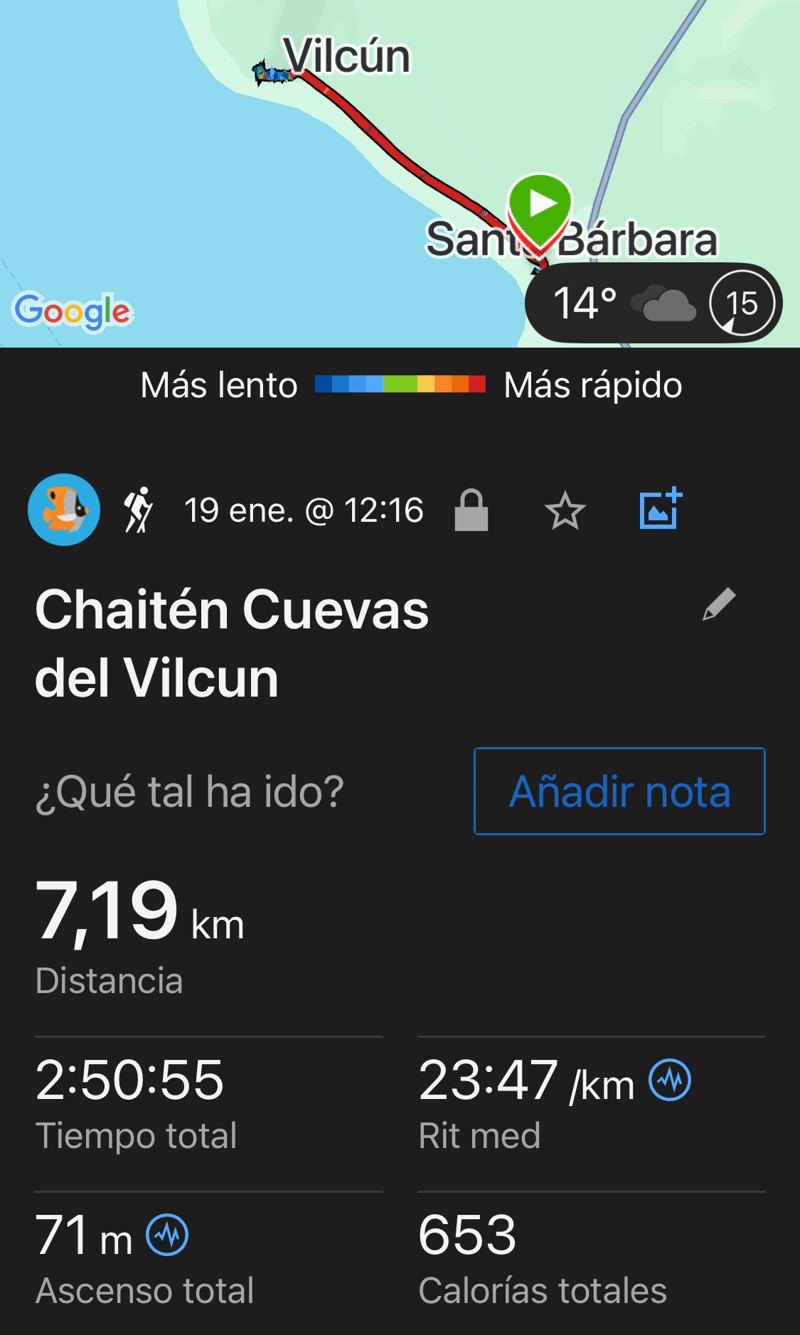View ascent insight icon beside 71 m
The width and height of the screenshot is (800, 1335).
pyautogui.click(x=167, y=1236)
